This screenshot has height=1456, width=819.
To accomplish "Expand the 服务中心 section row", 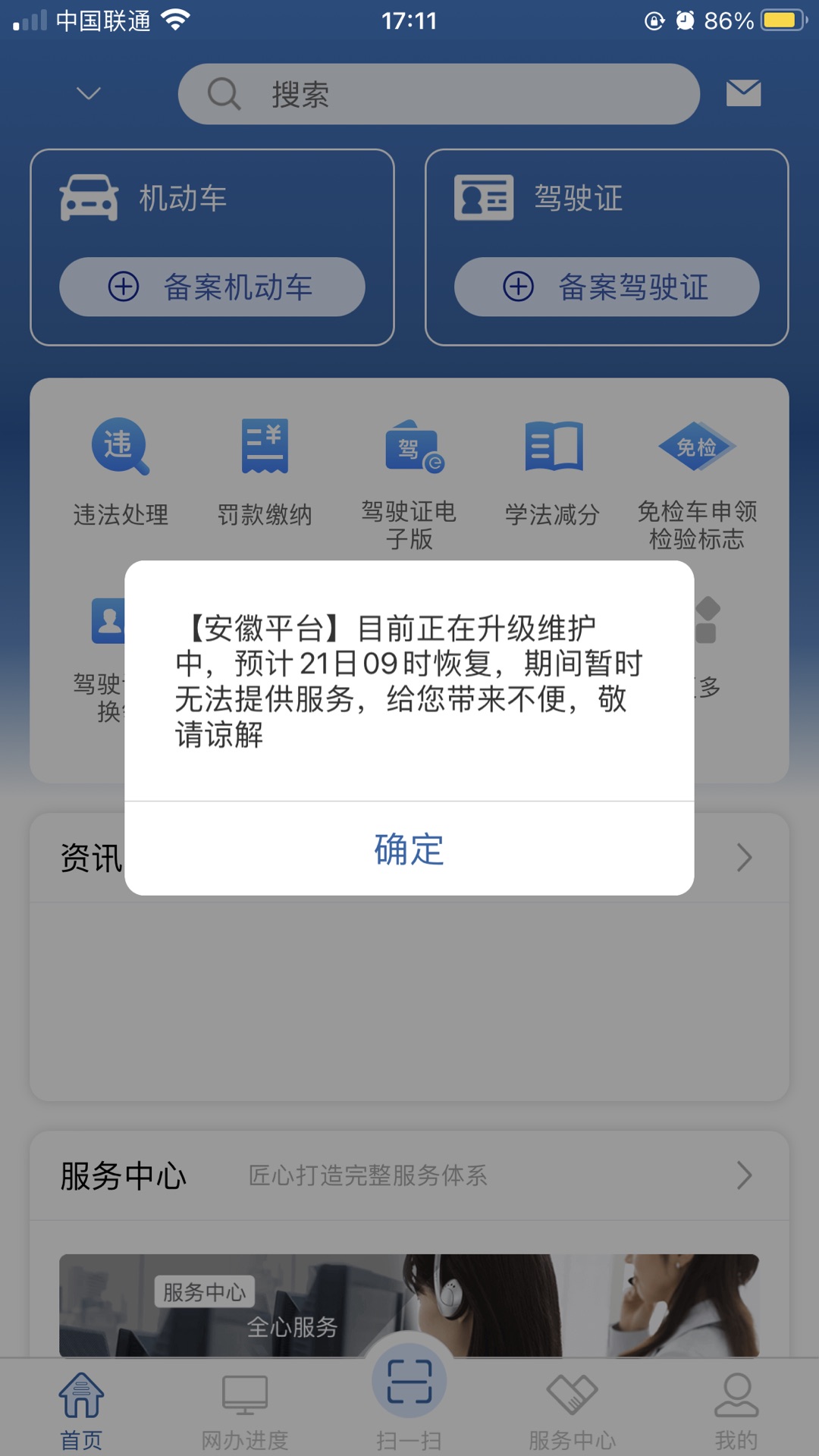I will click(409, 1175).
